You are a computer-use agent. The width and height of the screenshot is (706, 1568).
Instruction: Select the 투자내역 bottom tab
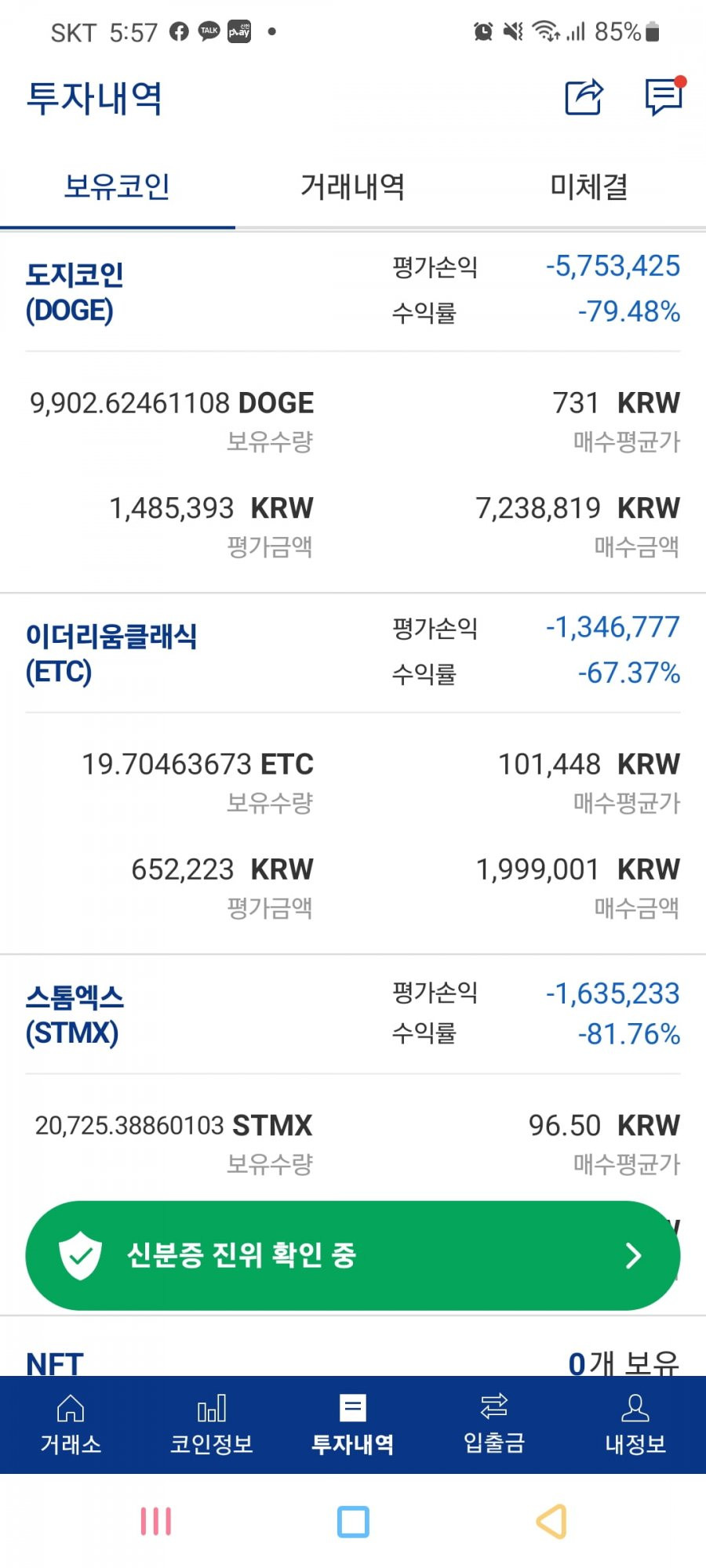click(x=353, y=1425)
